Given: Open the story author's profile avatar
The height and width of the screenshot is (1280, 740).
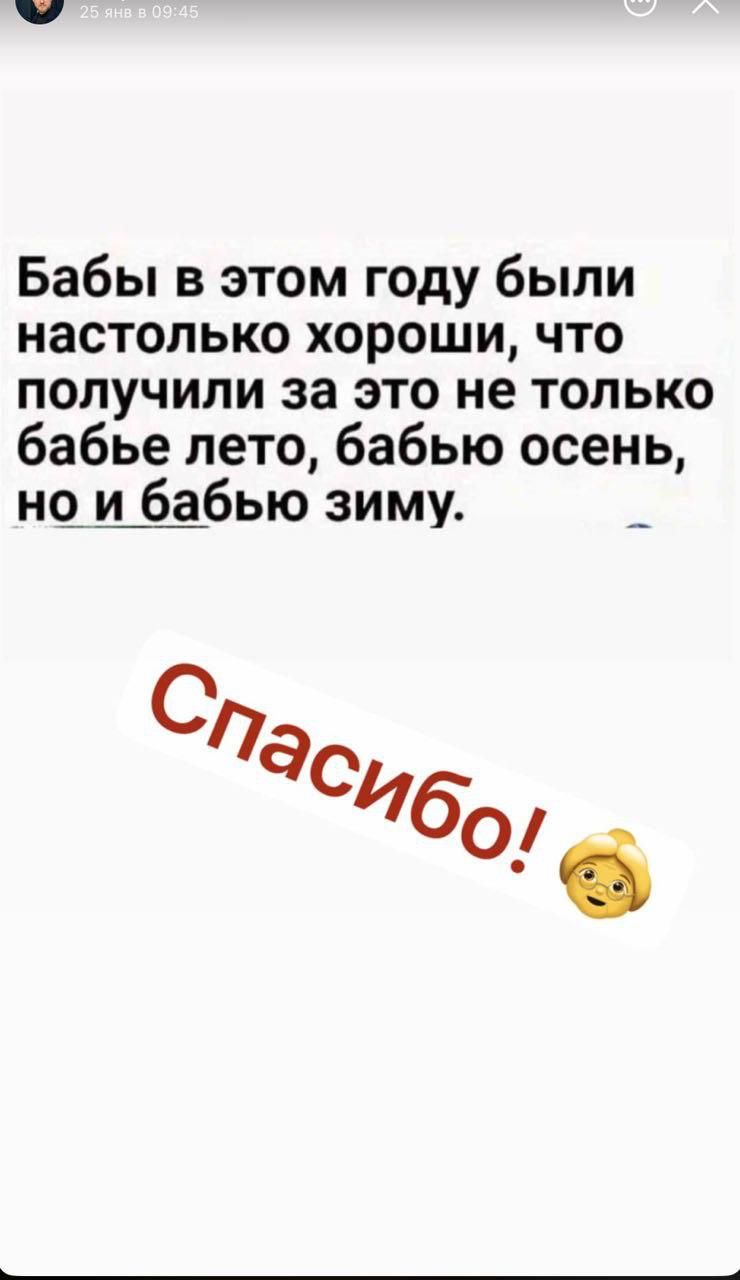Looking at the screenshot, I should pos(39,8).
